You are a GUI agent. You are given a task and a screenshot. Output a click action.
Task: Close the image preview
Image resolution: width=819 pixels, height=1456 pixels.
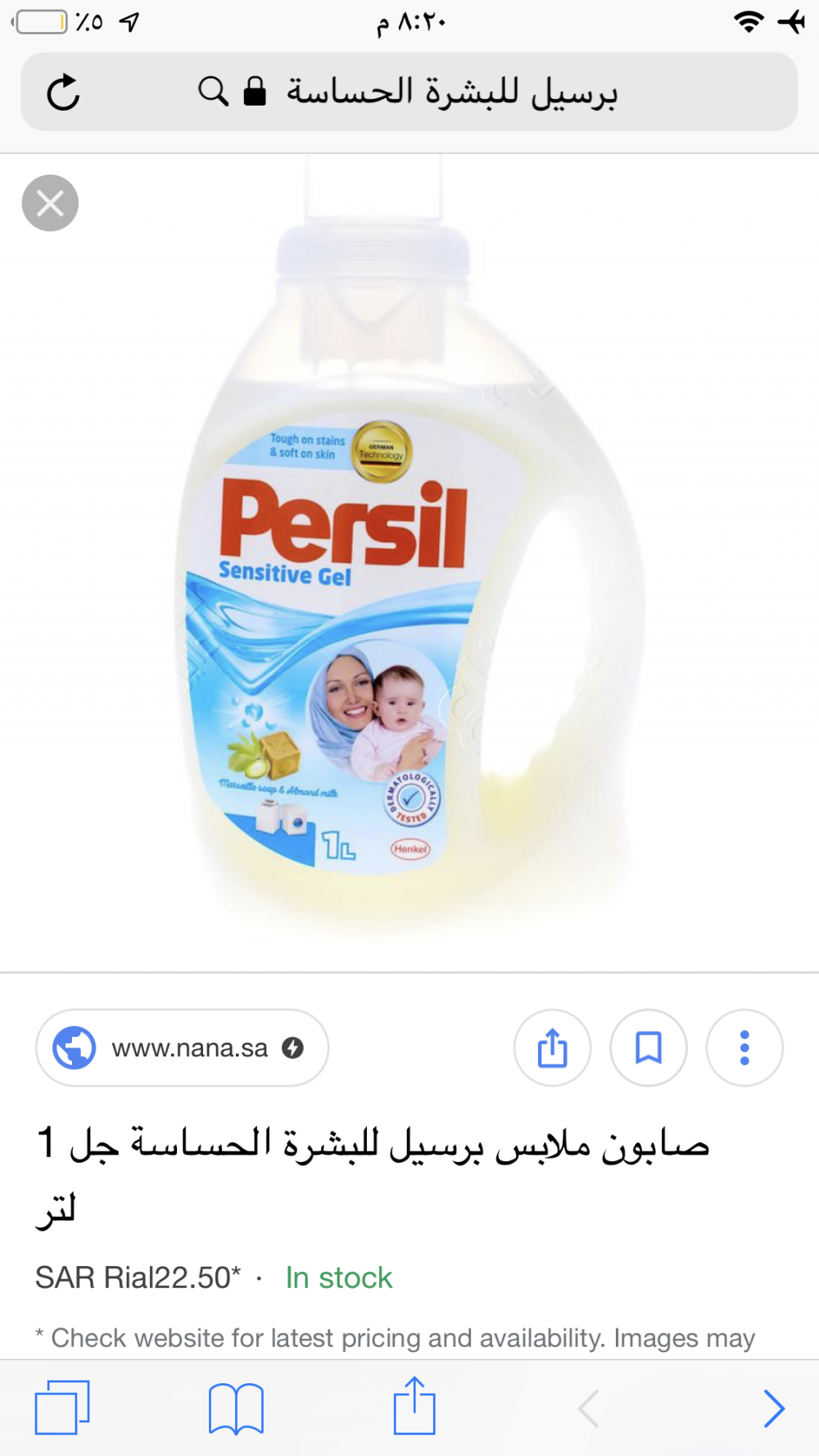point(50,203)
